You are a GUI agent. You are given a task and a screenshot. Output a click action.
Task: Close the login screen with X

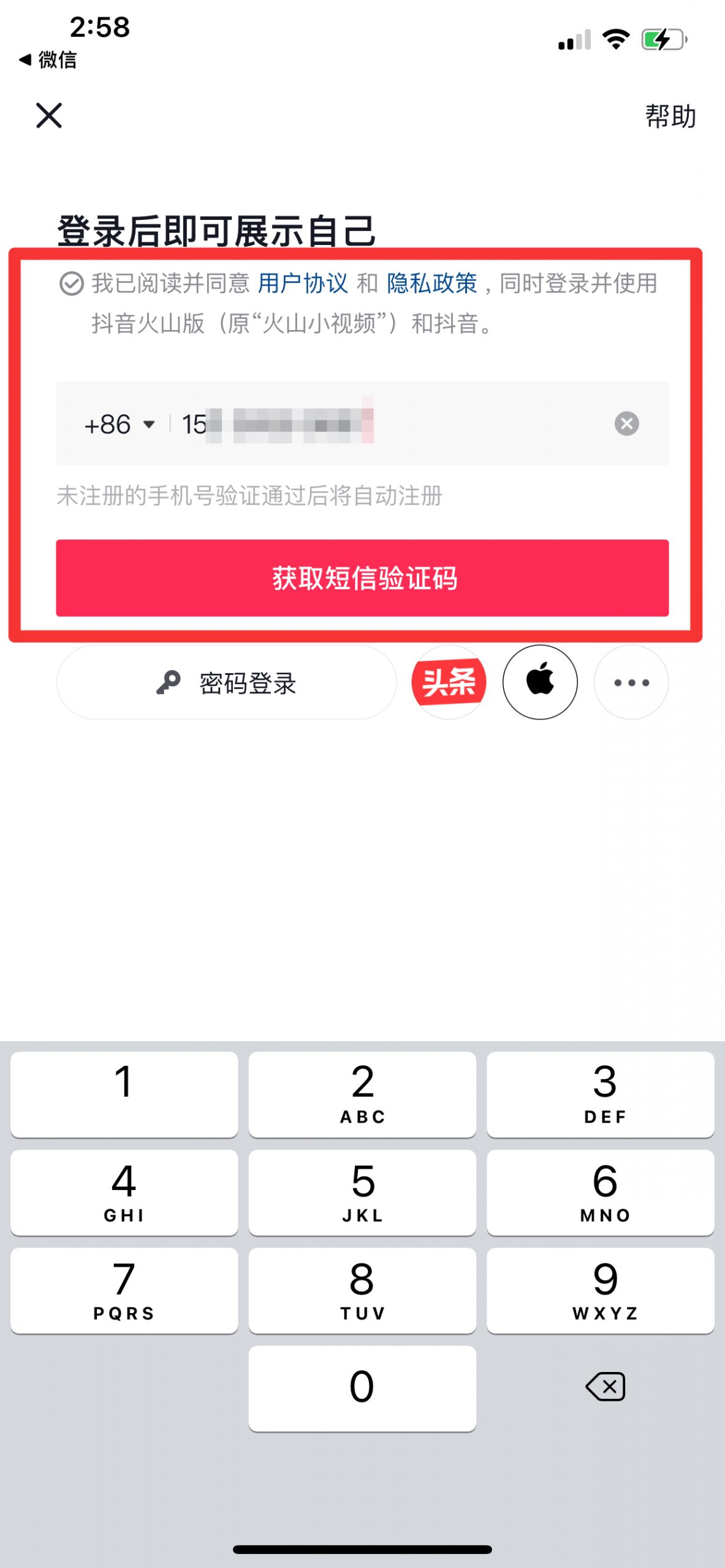[x=49, y=115]
